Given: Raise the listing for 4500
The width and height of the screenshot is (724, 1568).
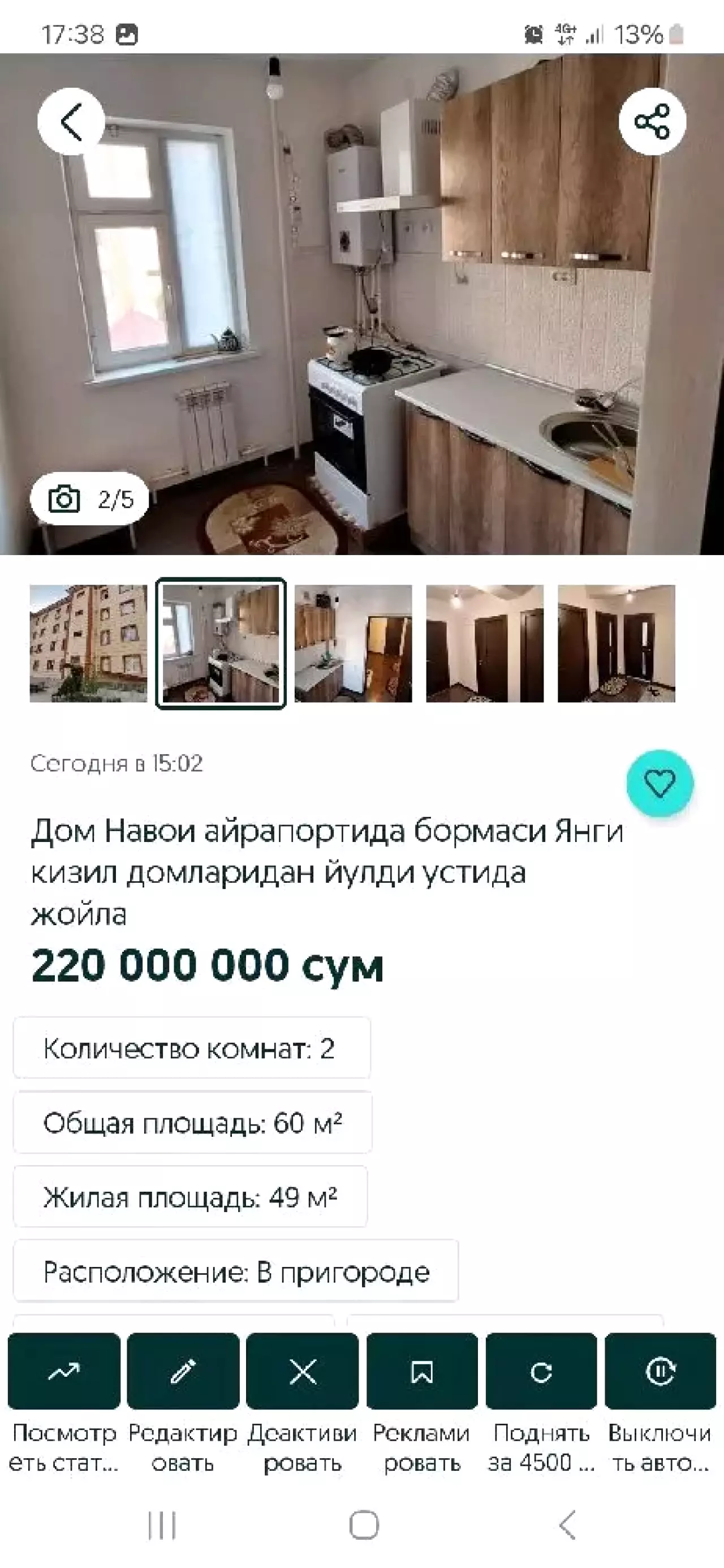Looking at the screenshot, I should point(541,1371).
